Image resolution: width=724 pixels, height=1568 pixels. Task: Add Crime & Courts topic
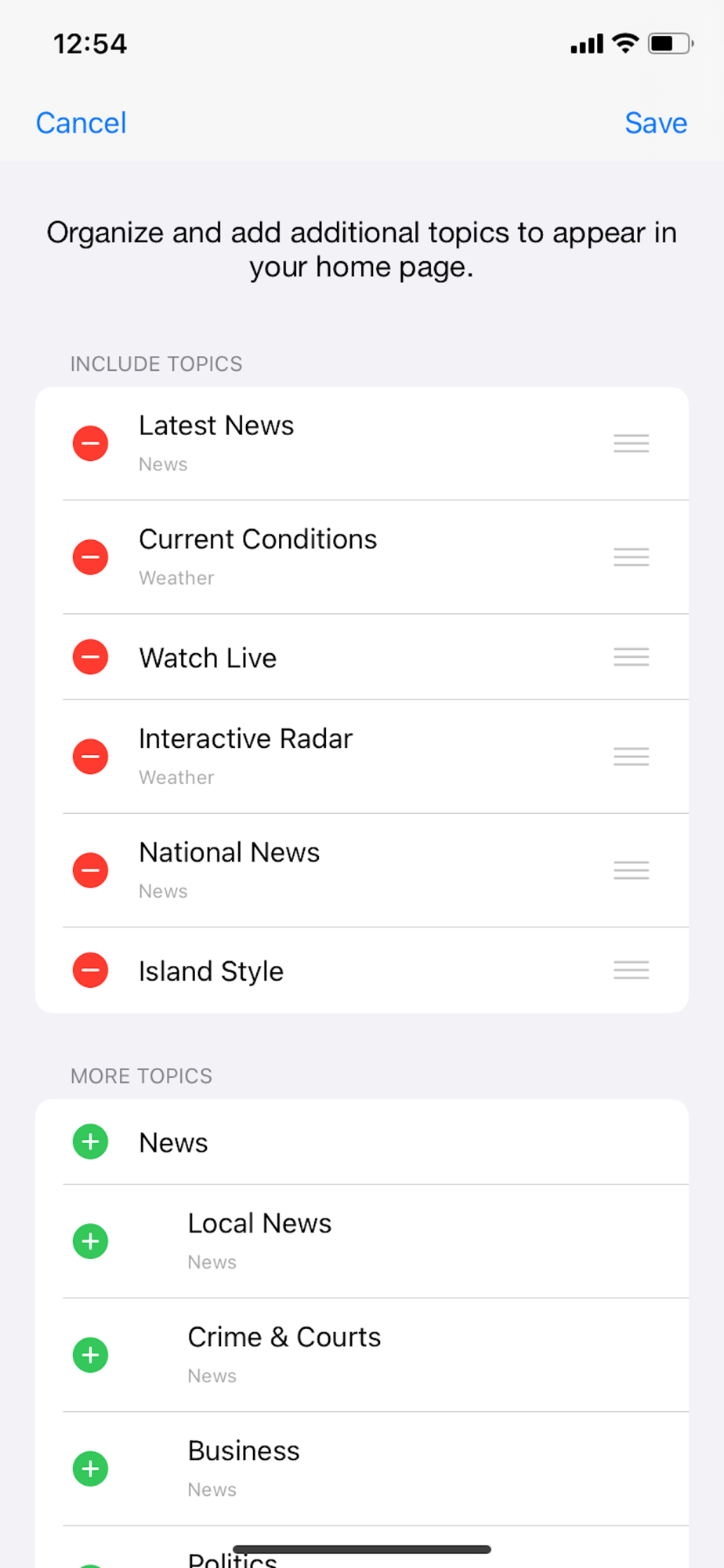[91, 1355]
